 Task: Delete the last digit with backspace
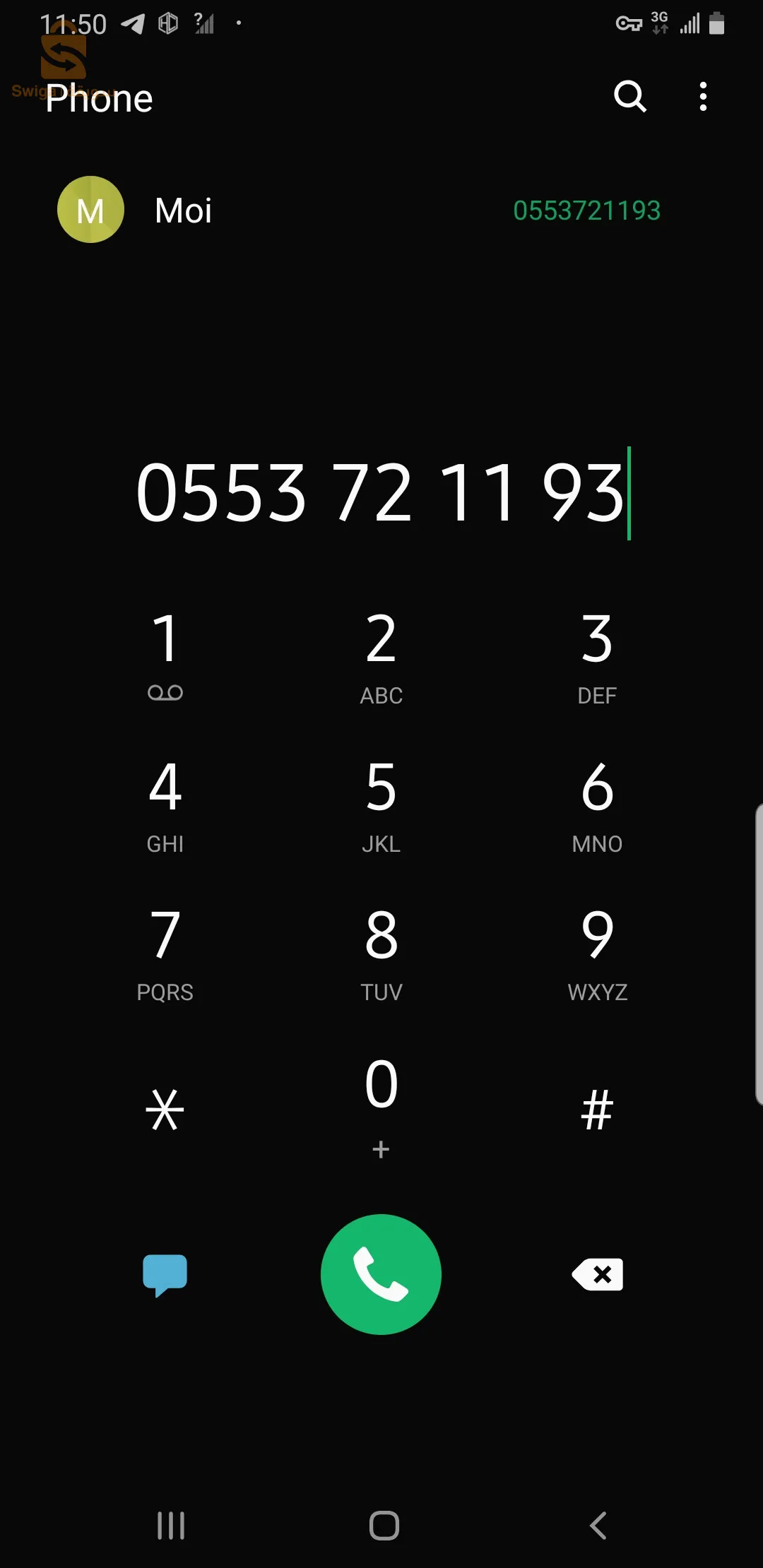pos(597,1274)
